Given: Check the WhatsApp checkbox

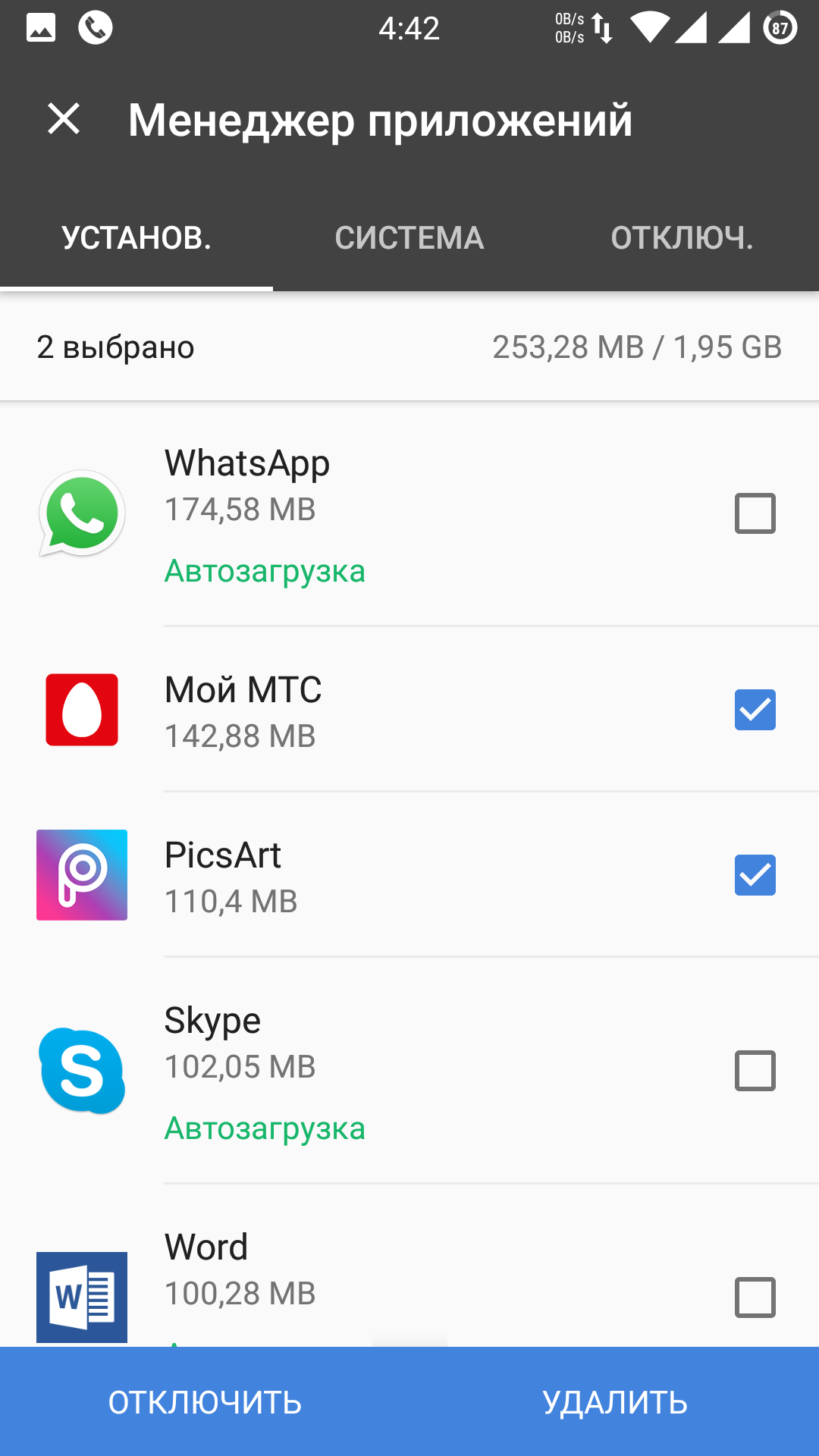Looking at the screenshot, I should [x=755, y=513].
